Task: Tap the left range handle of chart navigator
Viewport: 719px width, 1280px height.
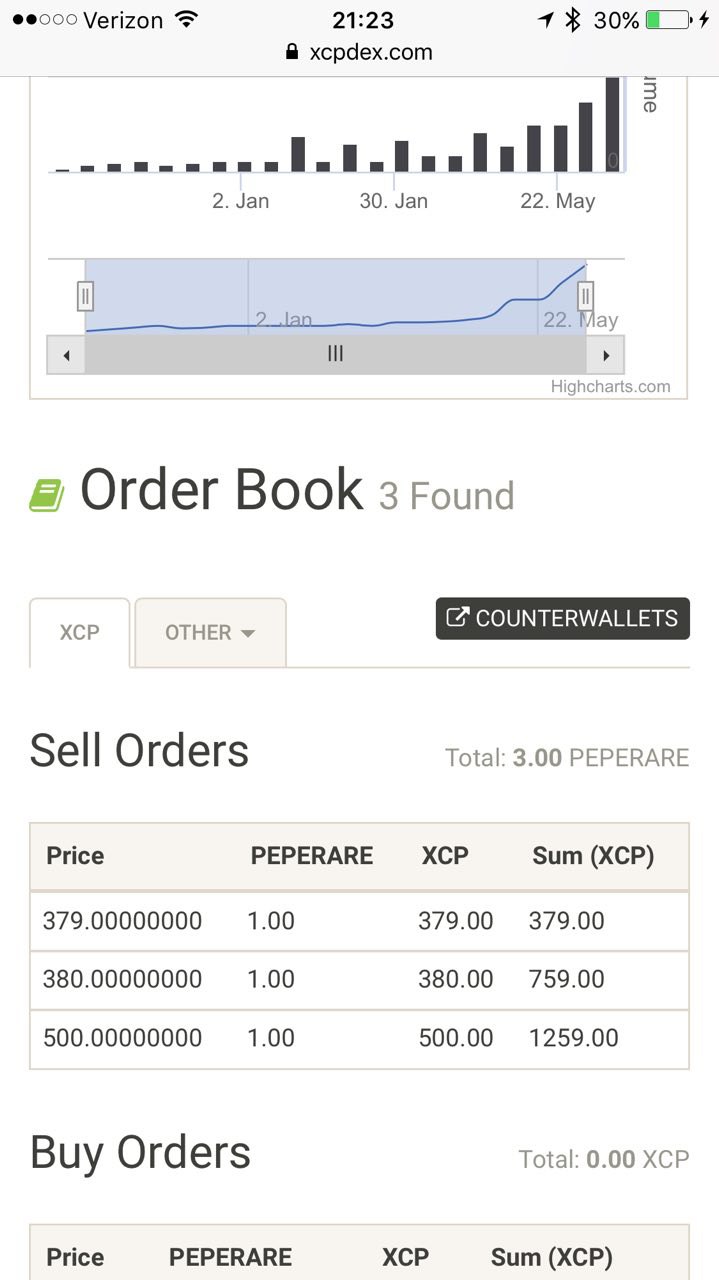Action: pyautogui.click(x=85, y=296)
